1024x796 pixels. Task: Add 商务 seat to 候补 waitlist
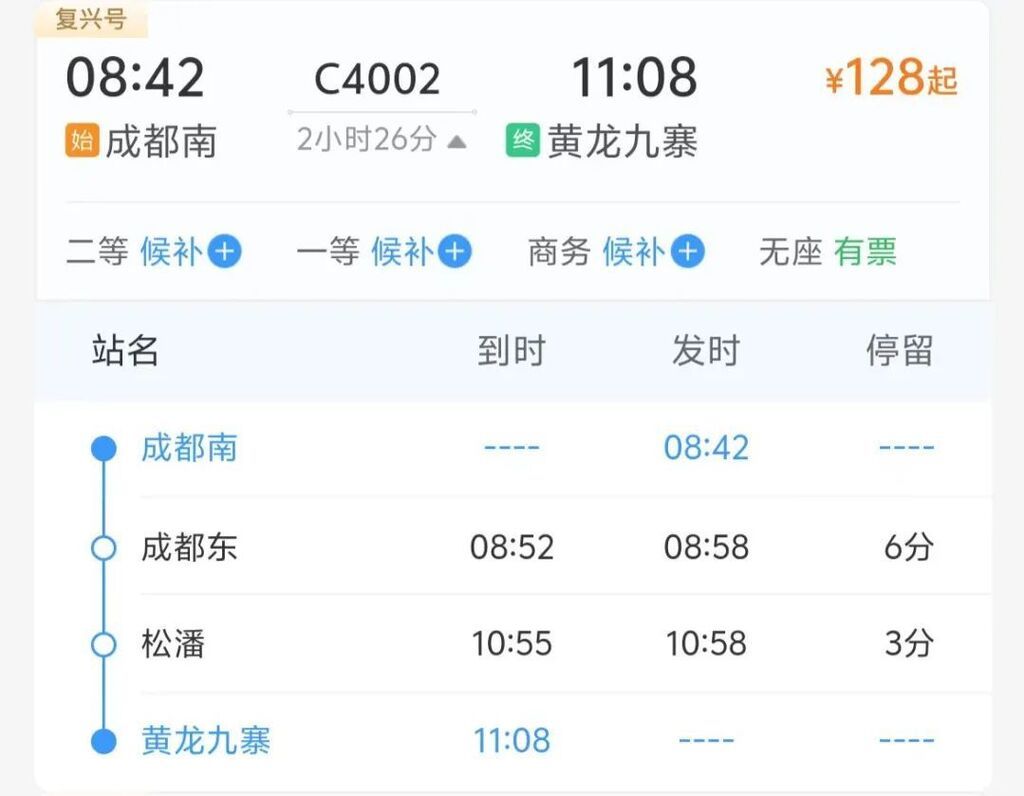coord(687,252)
